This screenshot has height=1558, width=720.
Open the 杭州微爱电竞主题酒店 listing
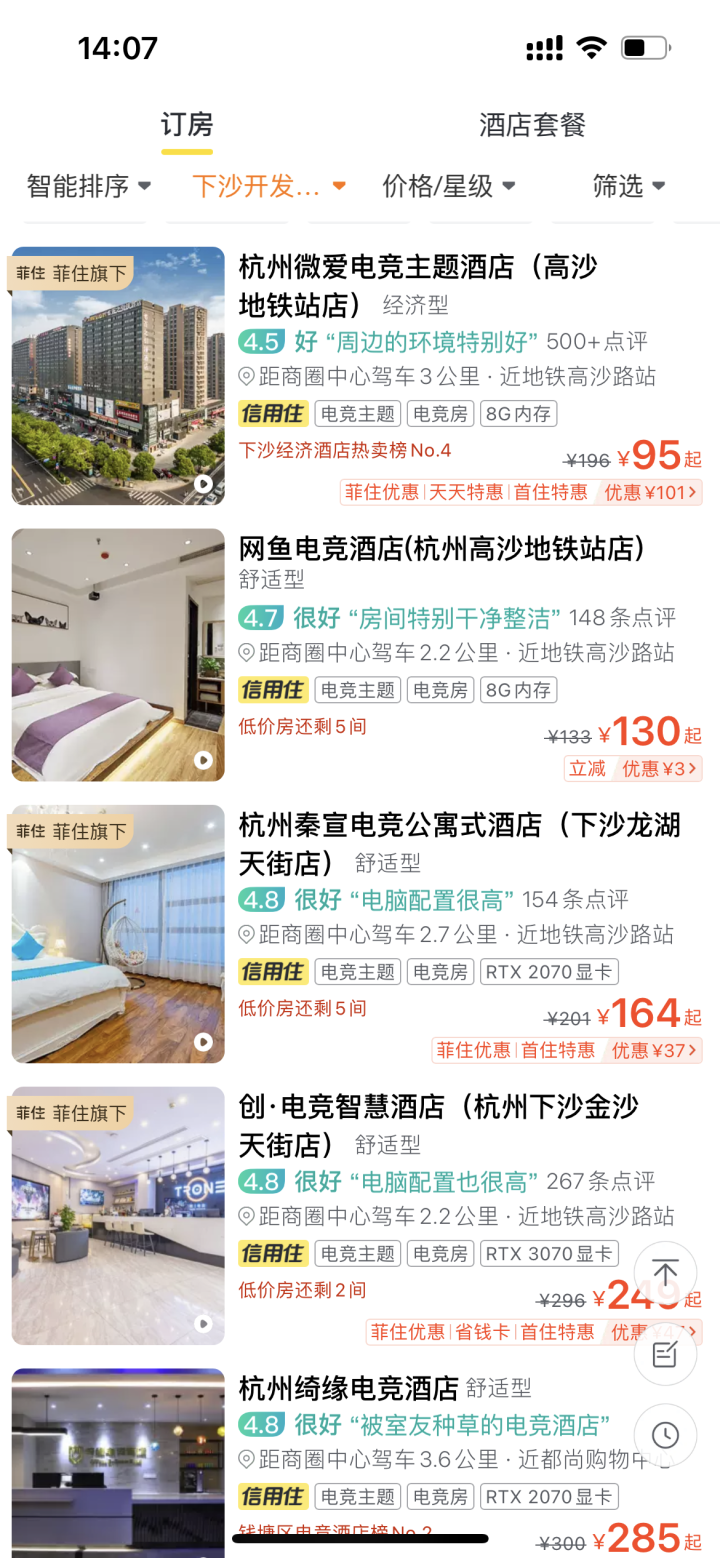[x=417, y=283]
